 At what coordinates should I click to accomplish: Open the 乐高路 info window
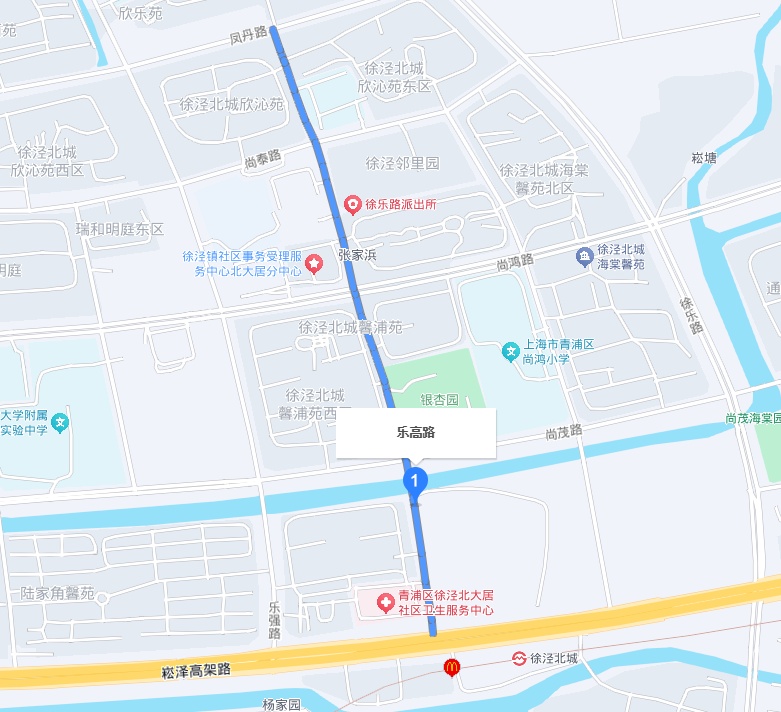tap(416, 433)
